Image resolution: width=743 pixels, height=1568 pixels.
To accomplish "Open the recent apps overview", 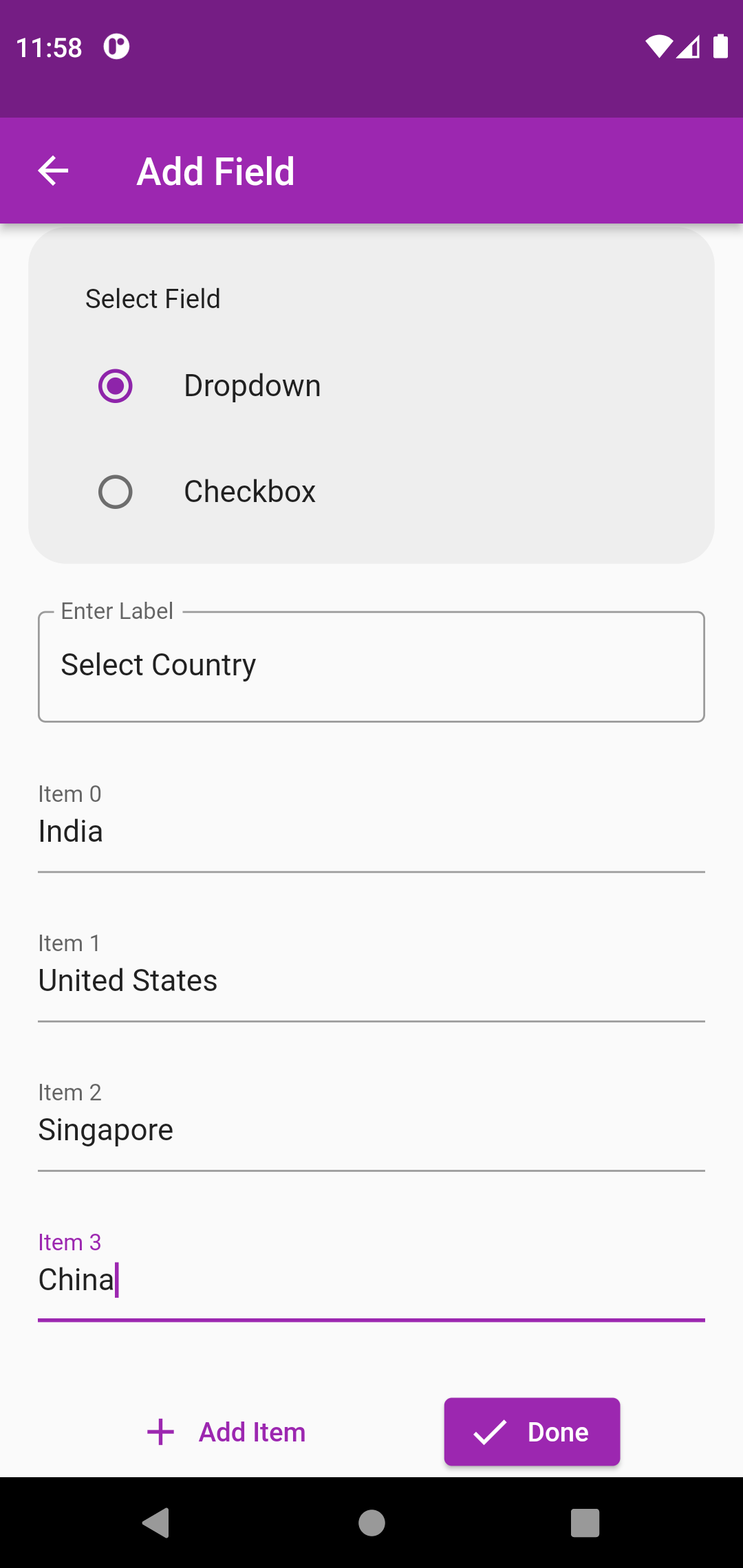I will [585, 1523].
